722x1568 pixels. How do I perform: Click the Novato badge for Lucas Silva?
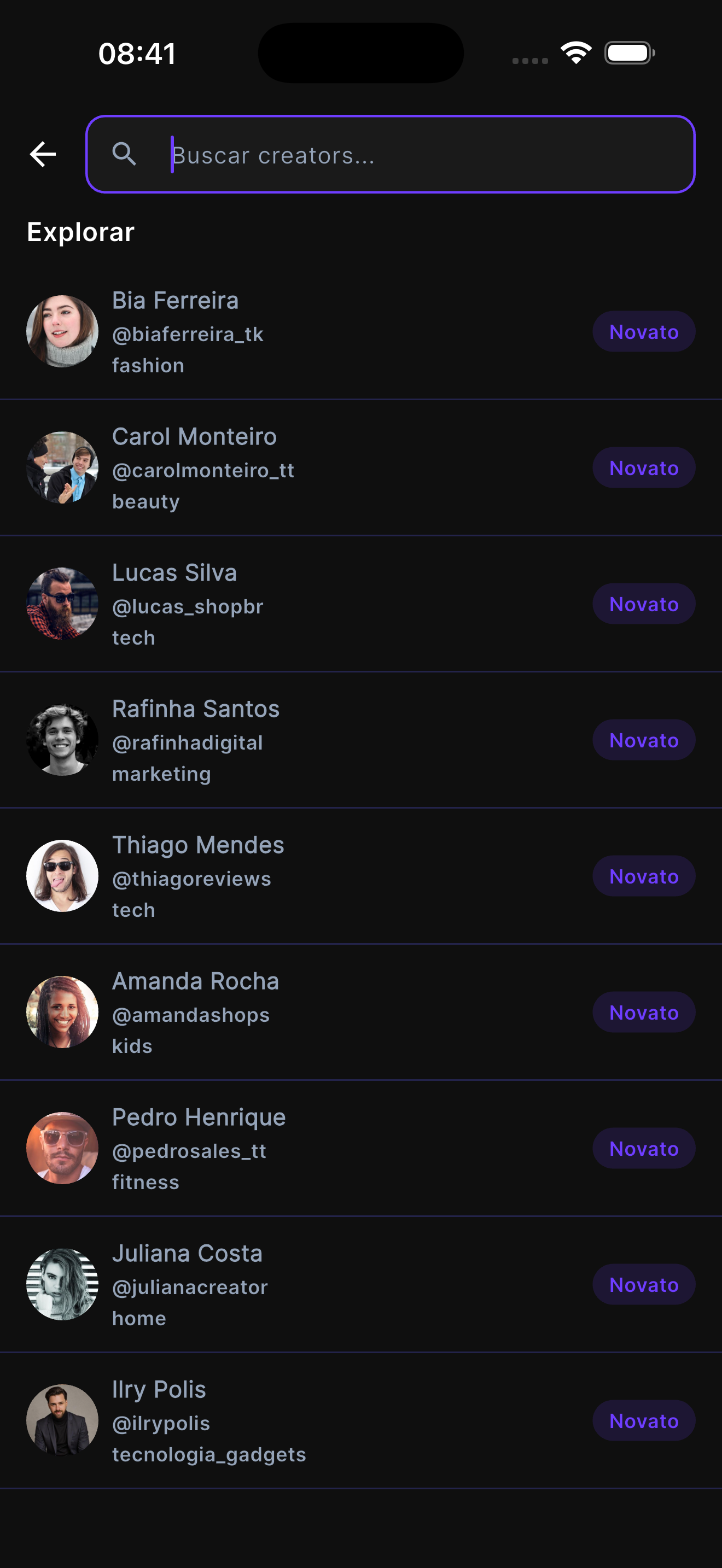[x=643, y=603]
